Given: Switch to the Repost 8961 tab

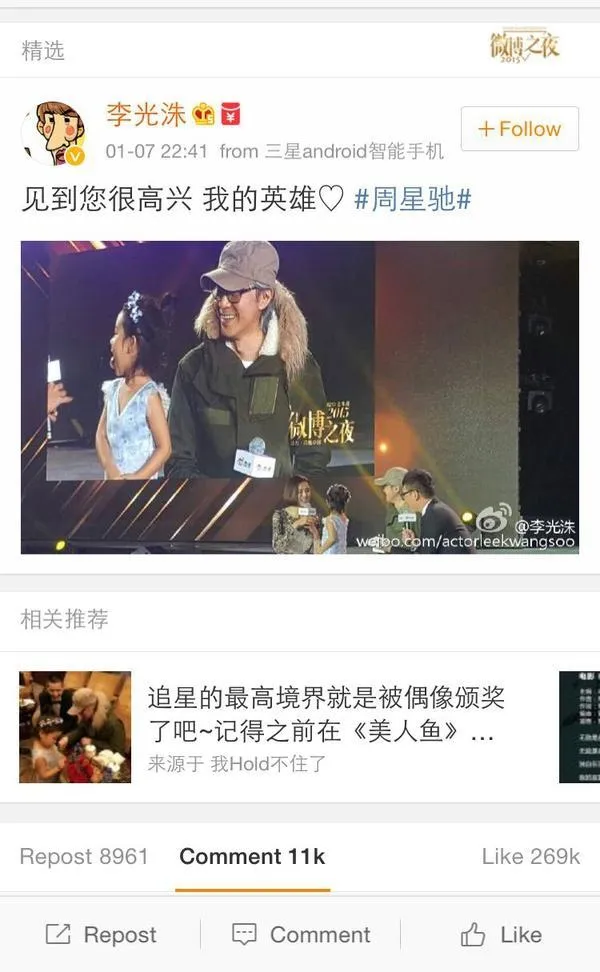Looking at the screenshot, I should coord(84,857).
